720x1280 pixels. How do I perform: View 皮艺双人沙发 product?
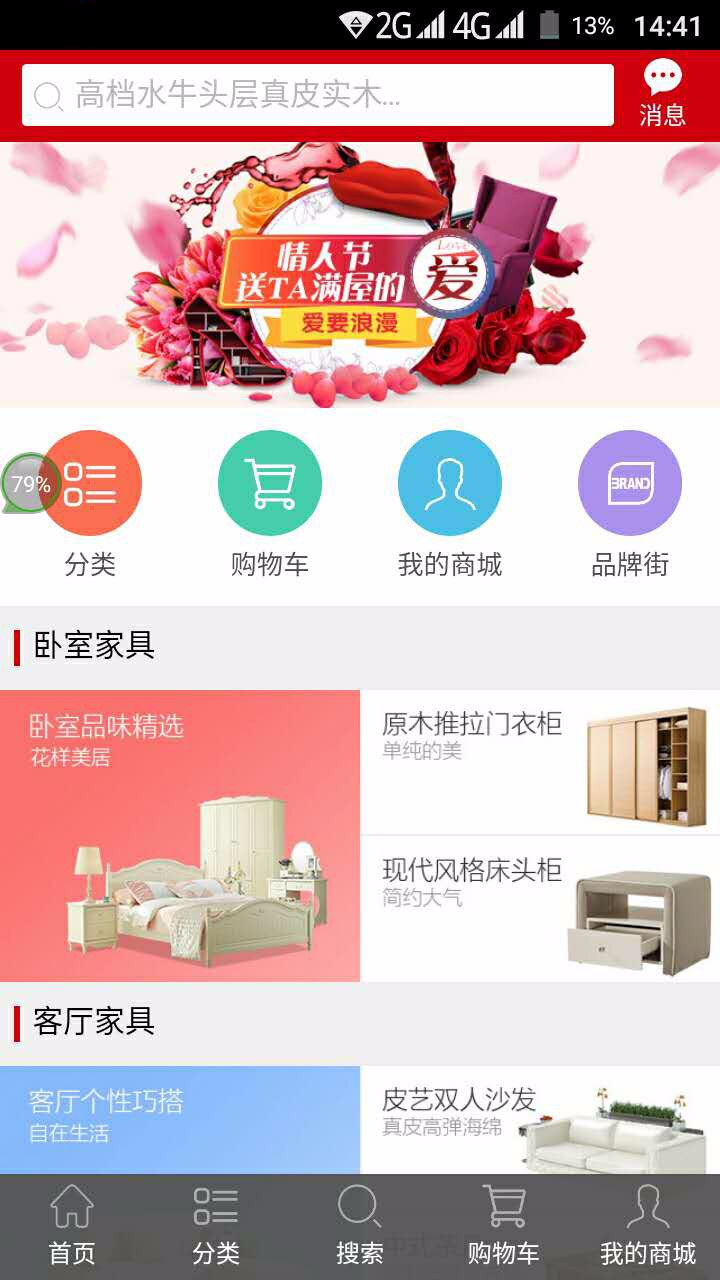tap(541, 1120)
